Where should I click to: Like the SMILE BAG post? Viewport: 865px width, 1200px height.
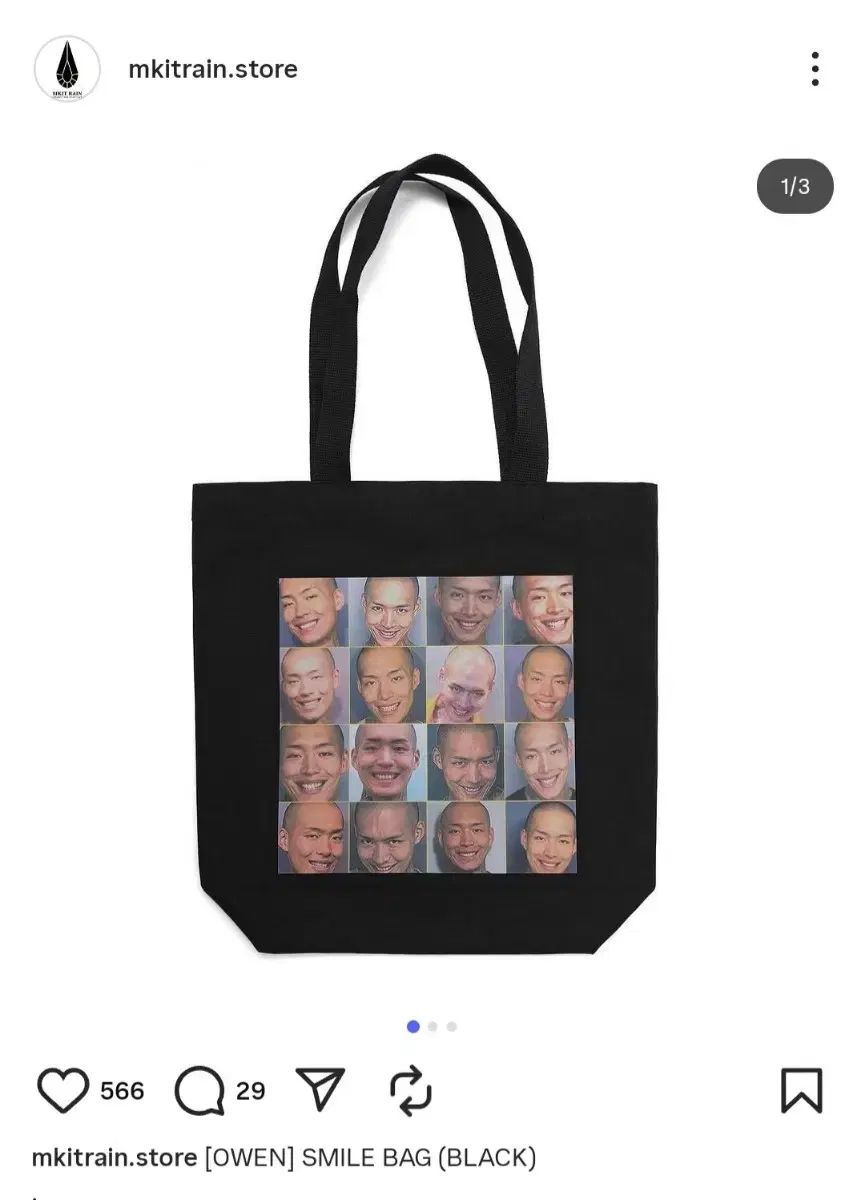(x=63, y=1091)
